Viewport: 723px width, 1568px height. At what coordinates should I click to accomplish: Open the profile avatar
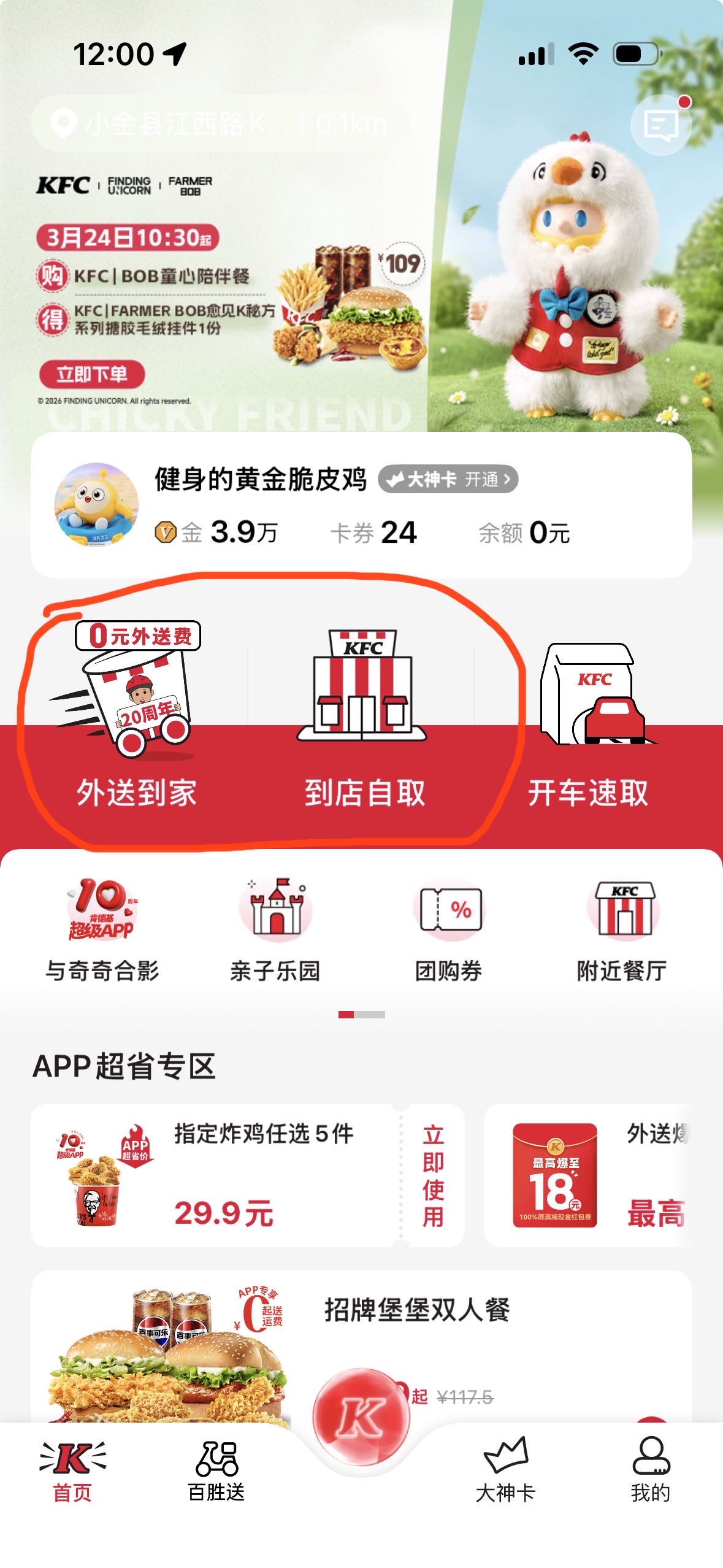click(96, 504)
